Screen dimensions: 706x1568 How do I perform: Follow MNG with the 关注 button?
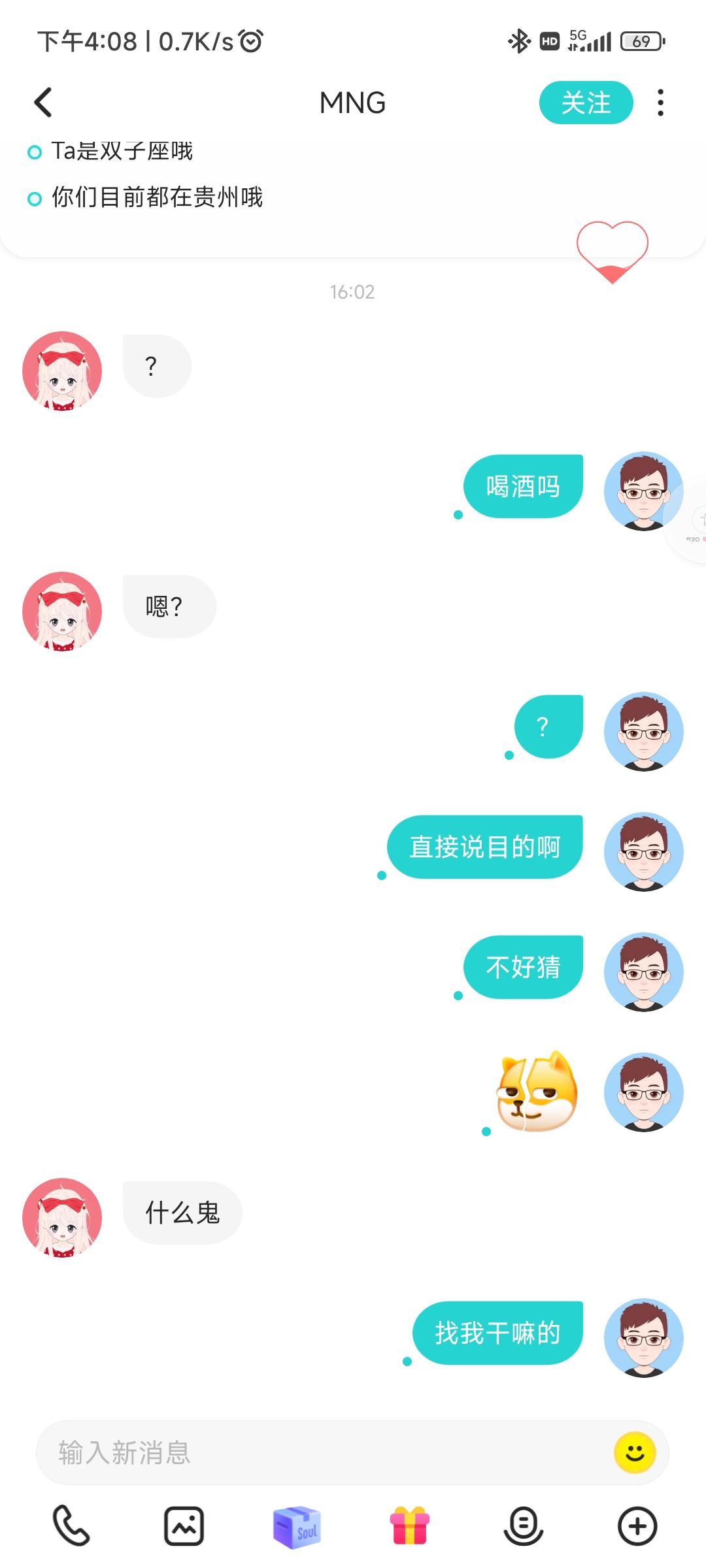tap(586, 103)
